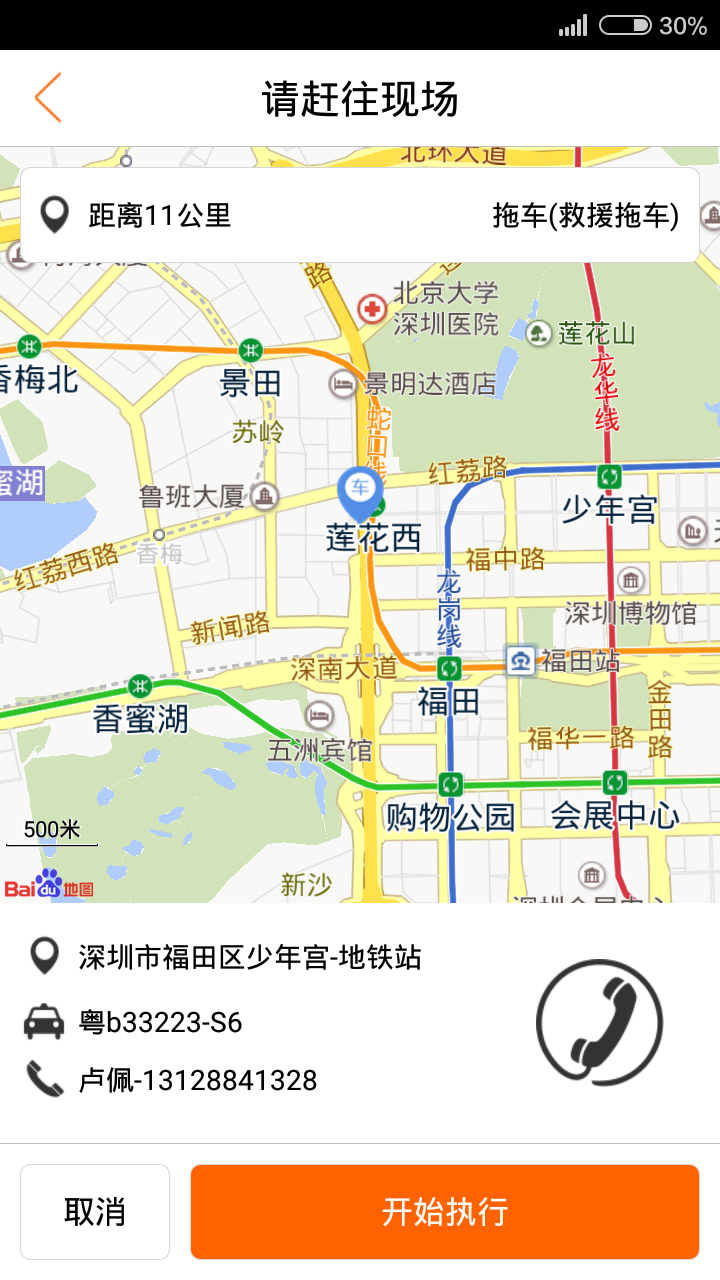Go back with the orange back arrow

tap(47, 98)
